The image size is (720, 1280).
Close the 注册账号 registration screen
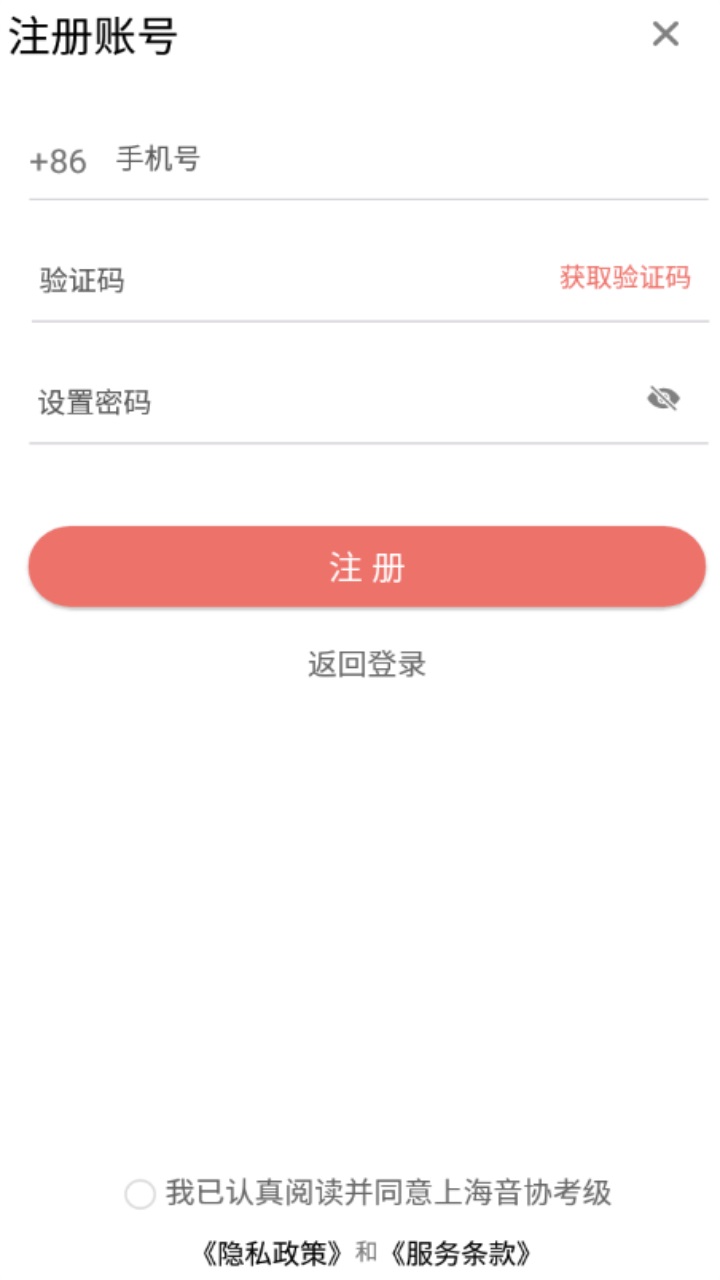click(x=665, y=35)
